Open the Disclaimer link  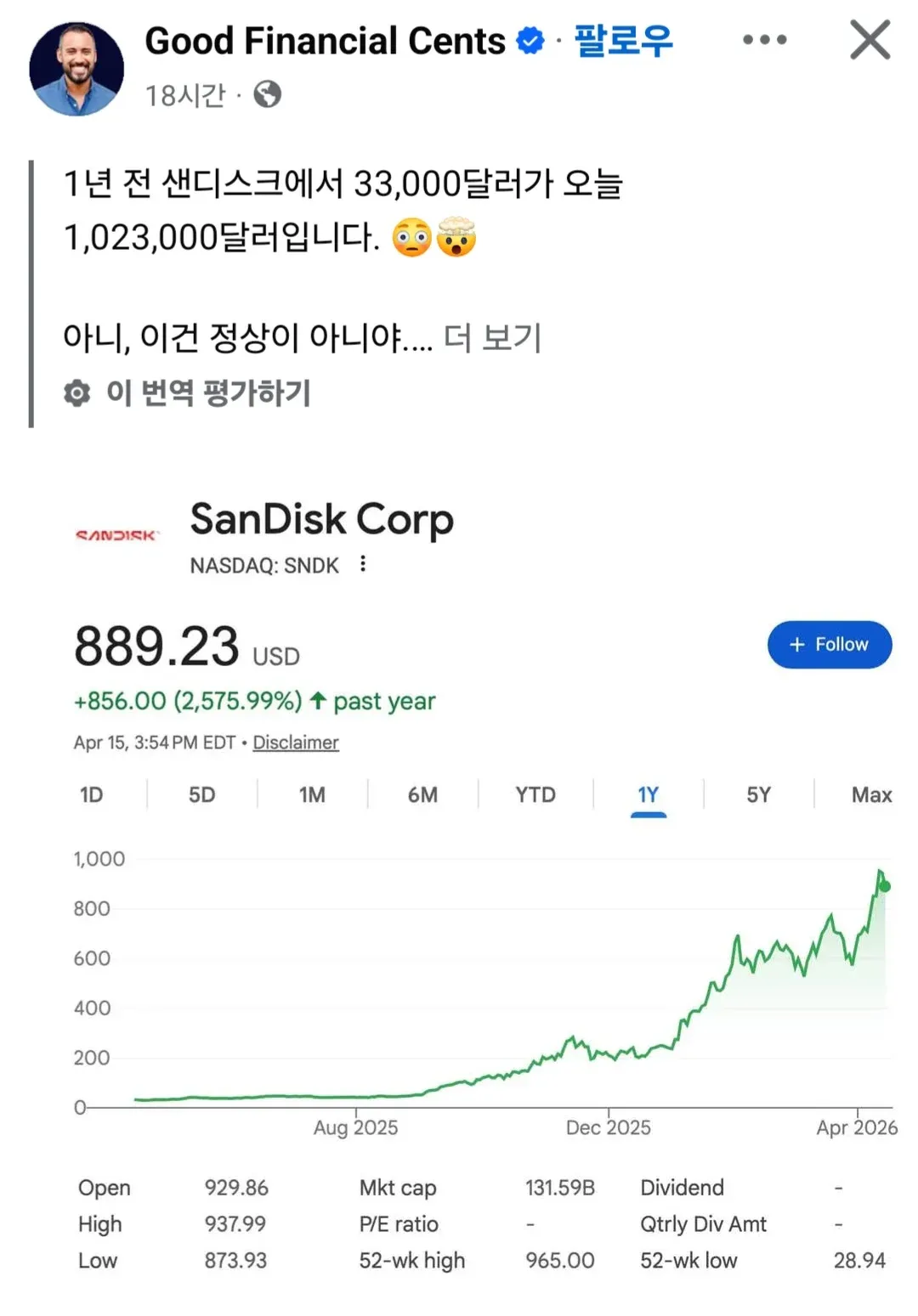click(x=295, y=742)
